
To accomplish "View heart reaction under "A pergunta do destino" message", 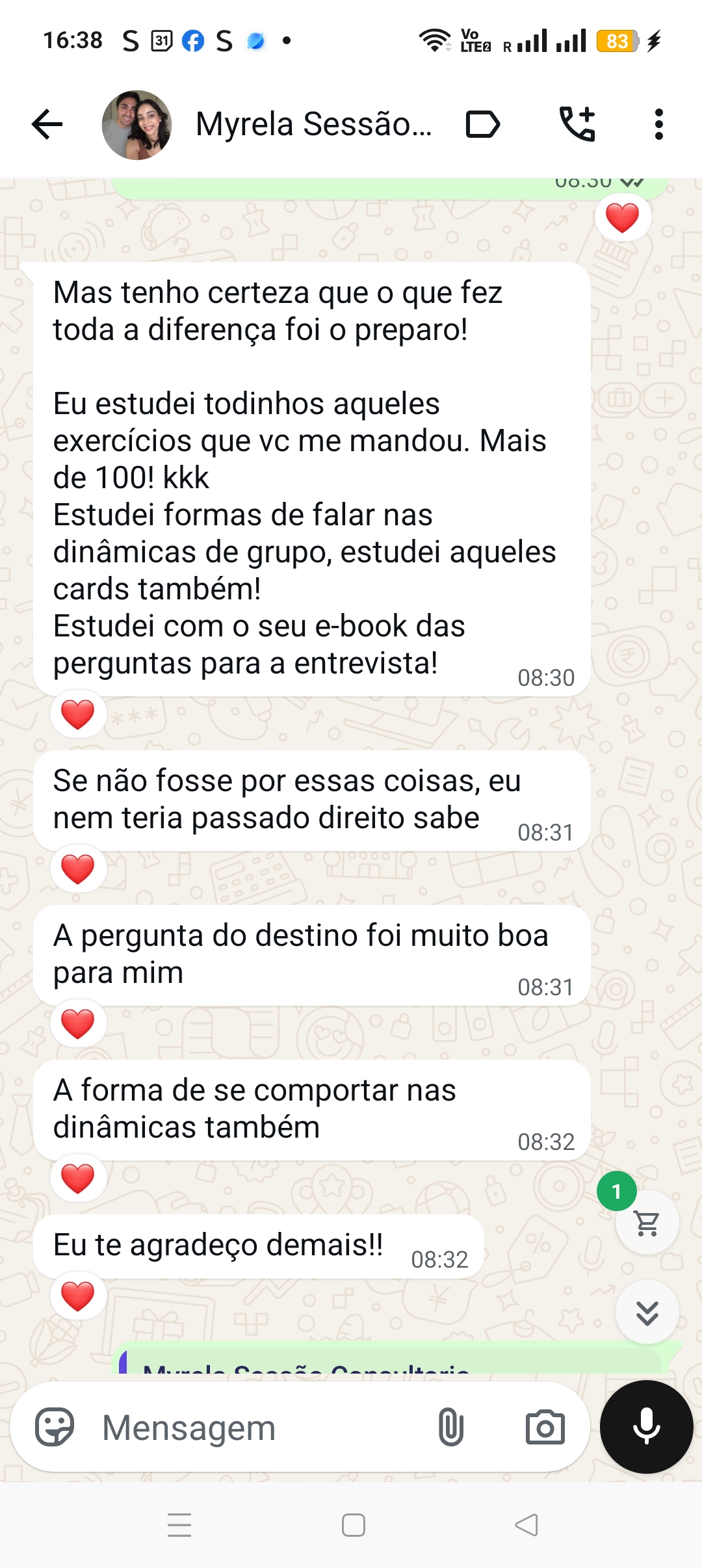I will [78, 1024].
